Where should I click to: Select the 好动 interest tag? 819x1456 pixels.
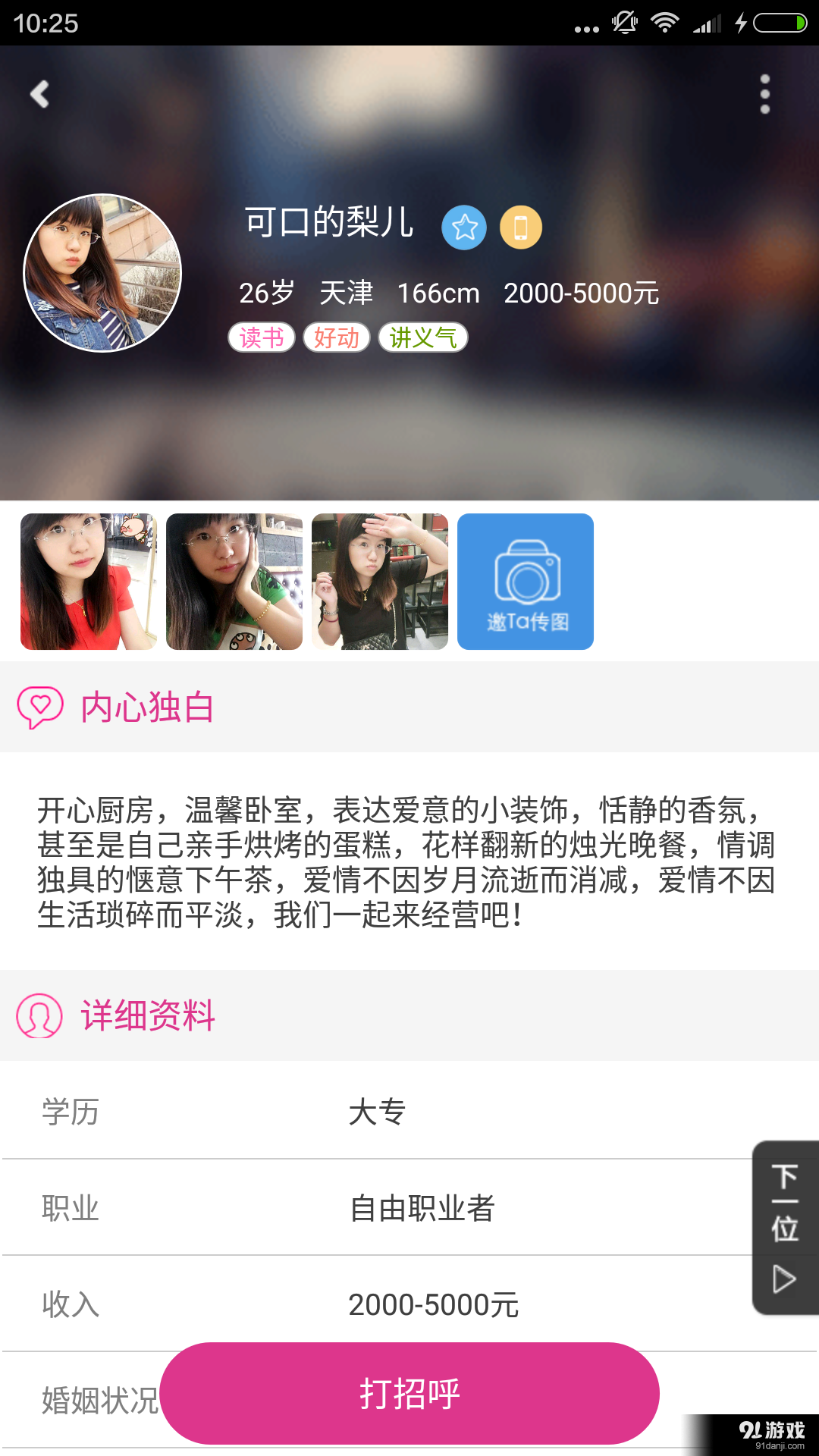point(337,337)
